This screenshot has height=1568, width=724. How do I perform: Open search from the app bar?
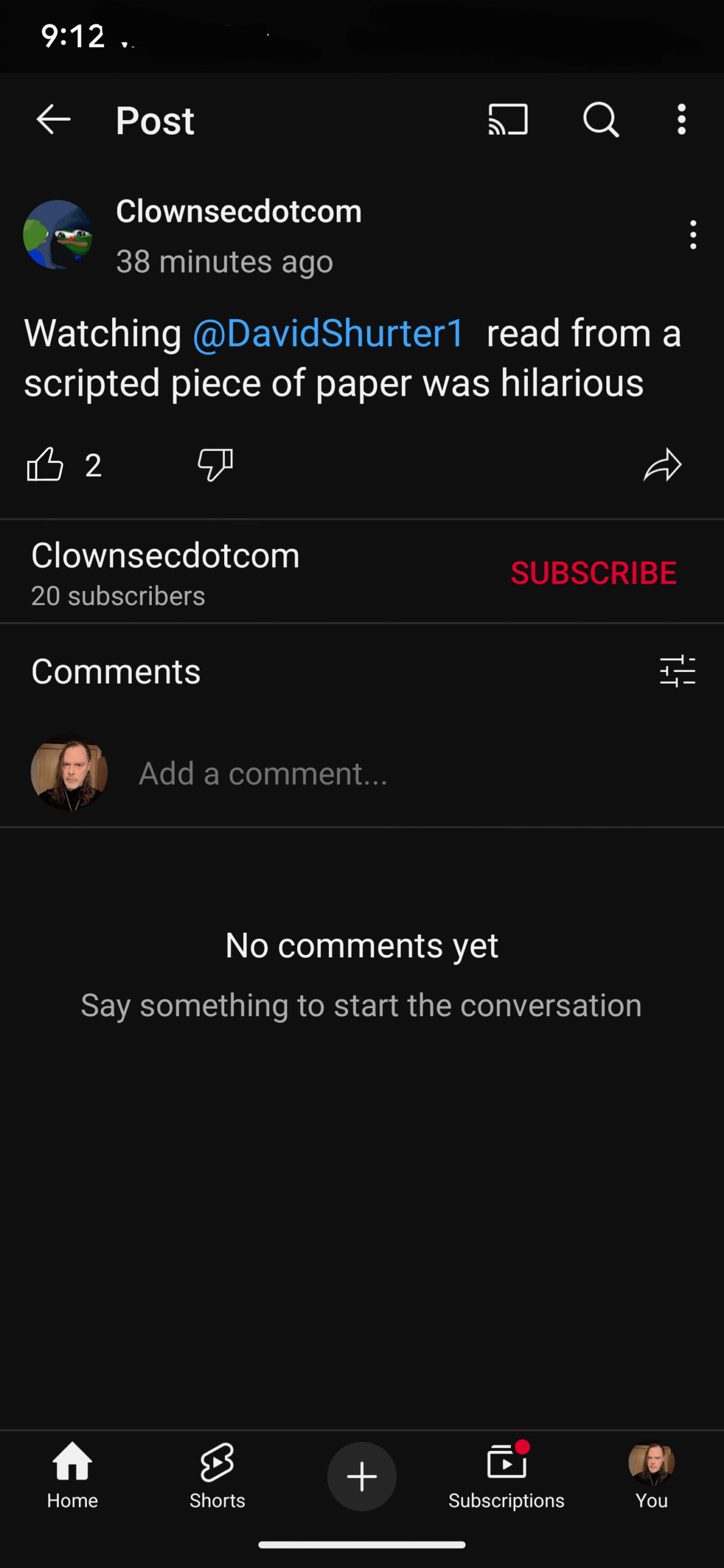point(601,119)
